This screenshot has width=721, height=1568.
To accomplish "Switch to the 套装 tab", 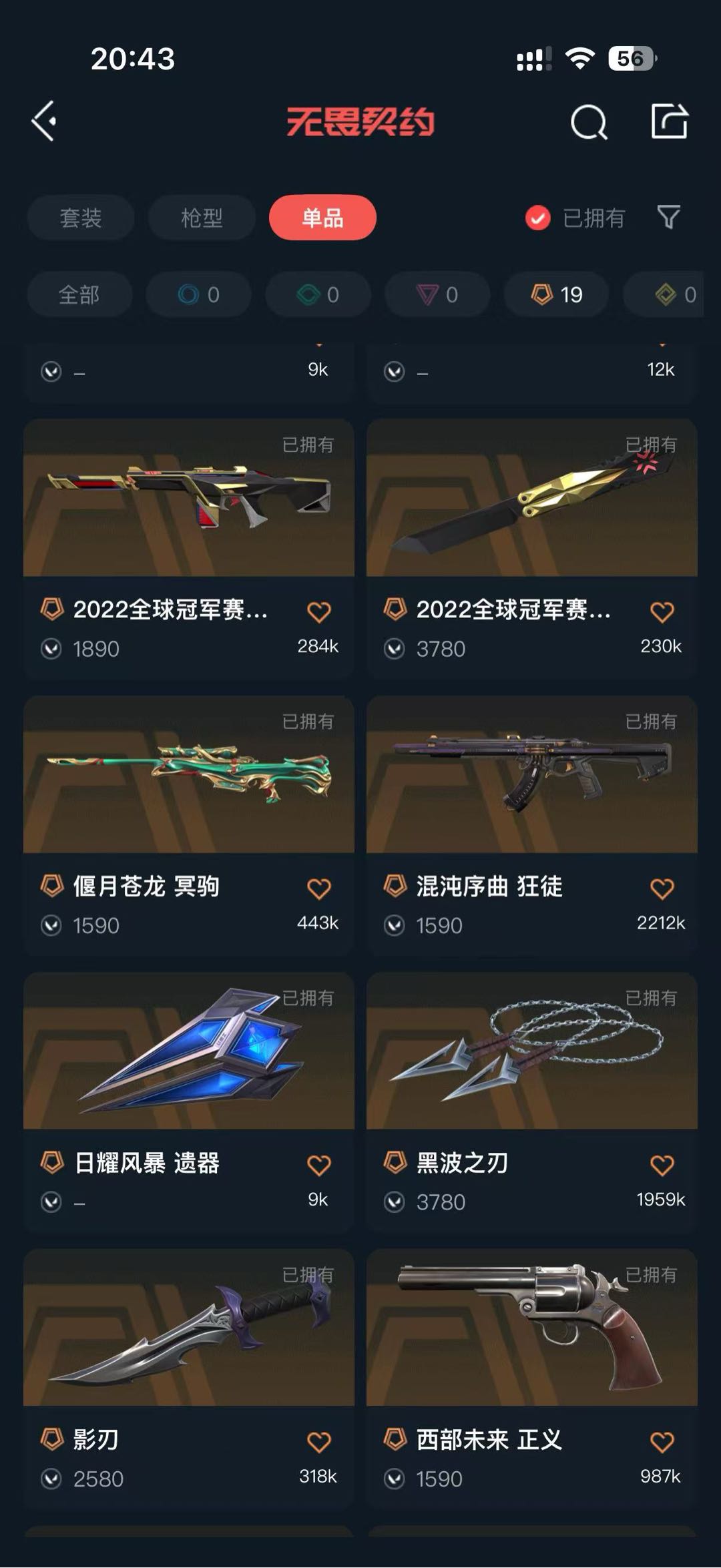I will click(81, 218).
